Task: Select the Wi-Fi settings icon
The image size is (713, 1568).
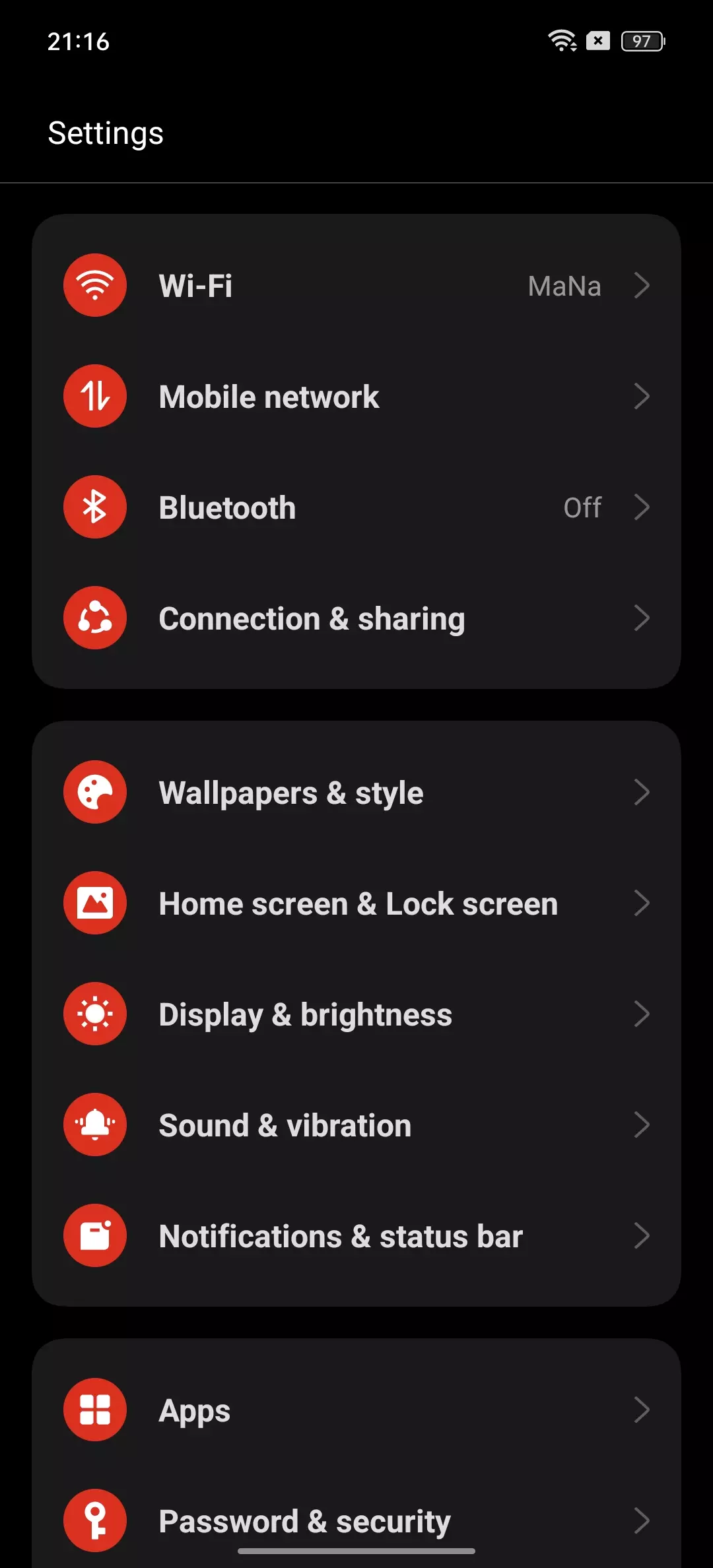Action: coord(94,286)
